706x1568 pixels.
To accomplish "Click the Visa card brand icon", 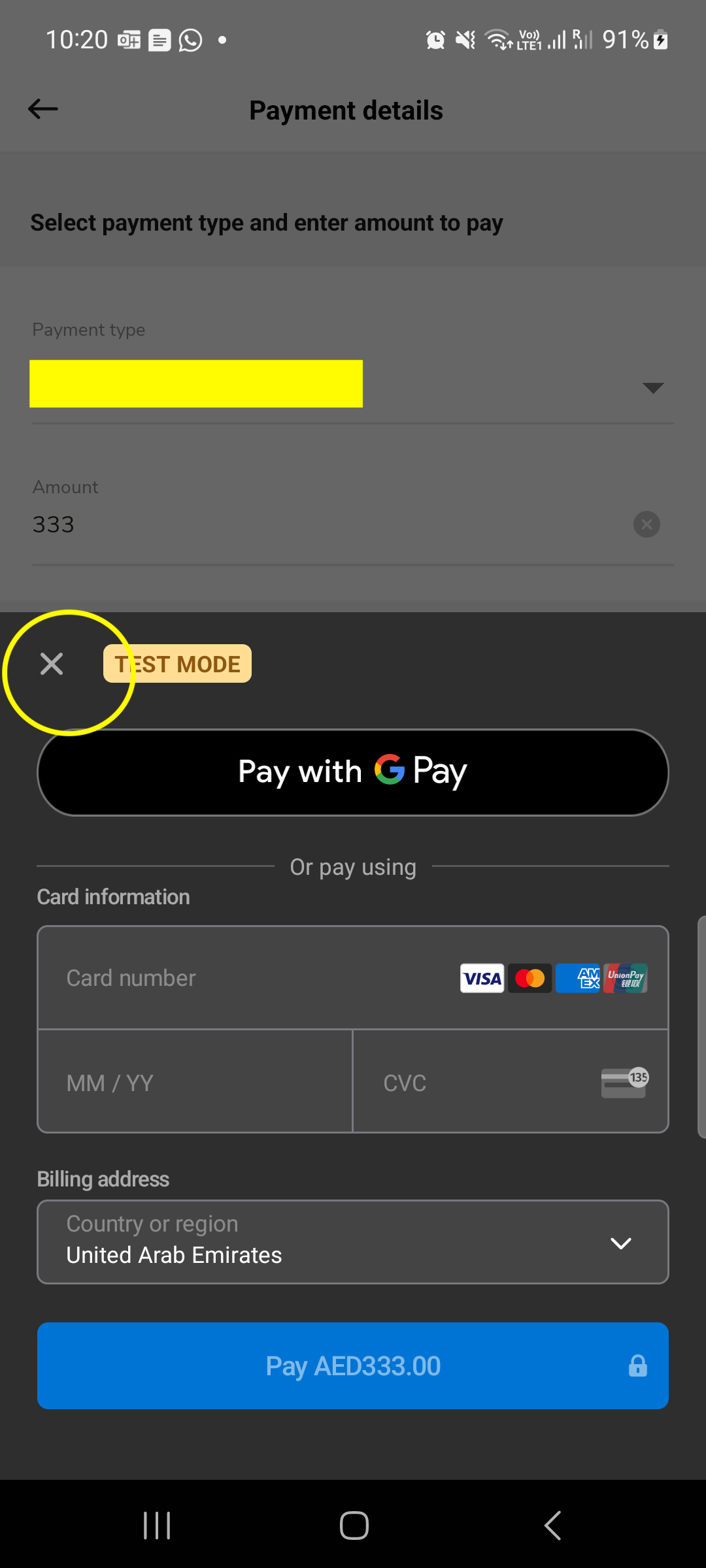I will pos(482,978).
